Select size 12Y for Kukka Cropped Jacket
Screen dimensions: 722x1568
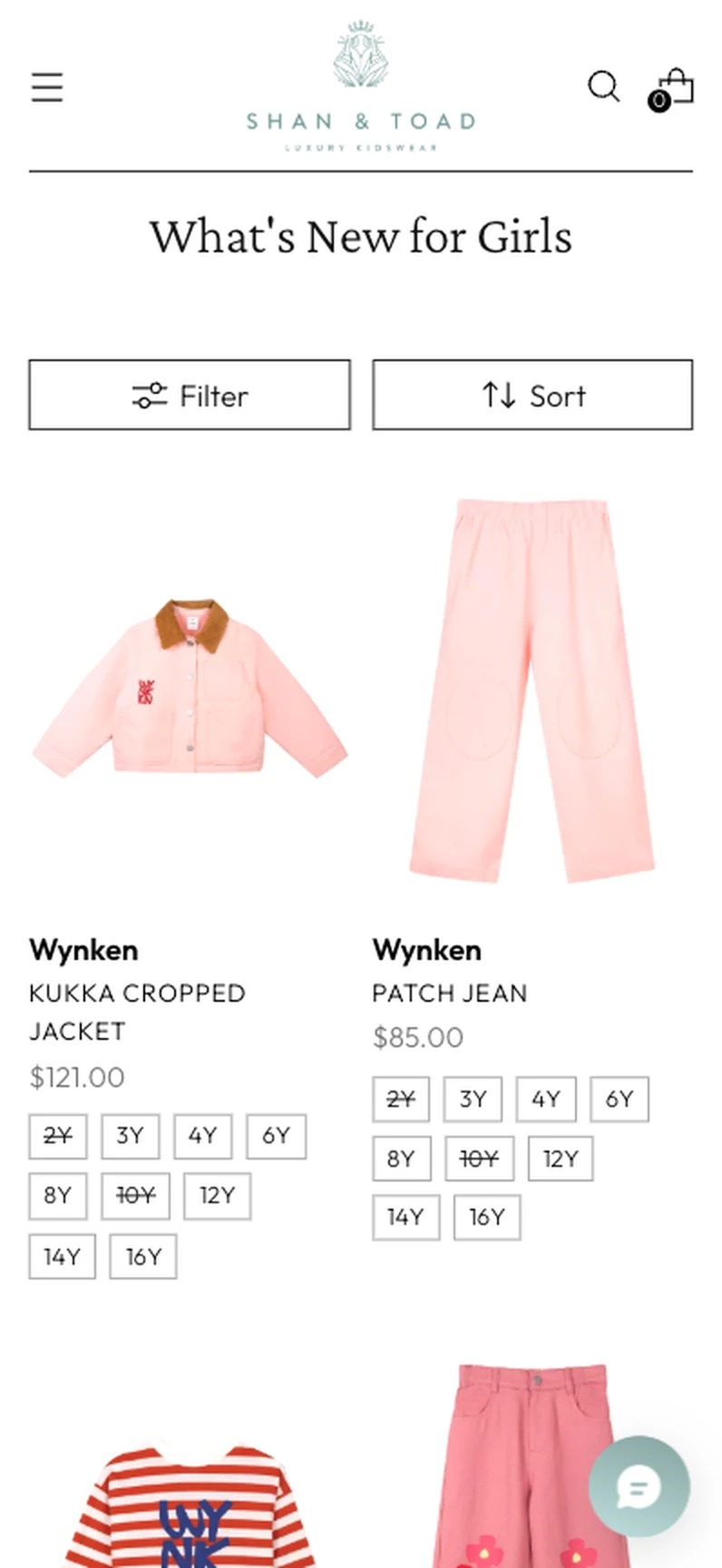(x=217, y=1196)
